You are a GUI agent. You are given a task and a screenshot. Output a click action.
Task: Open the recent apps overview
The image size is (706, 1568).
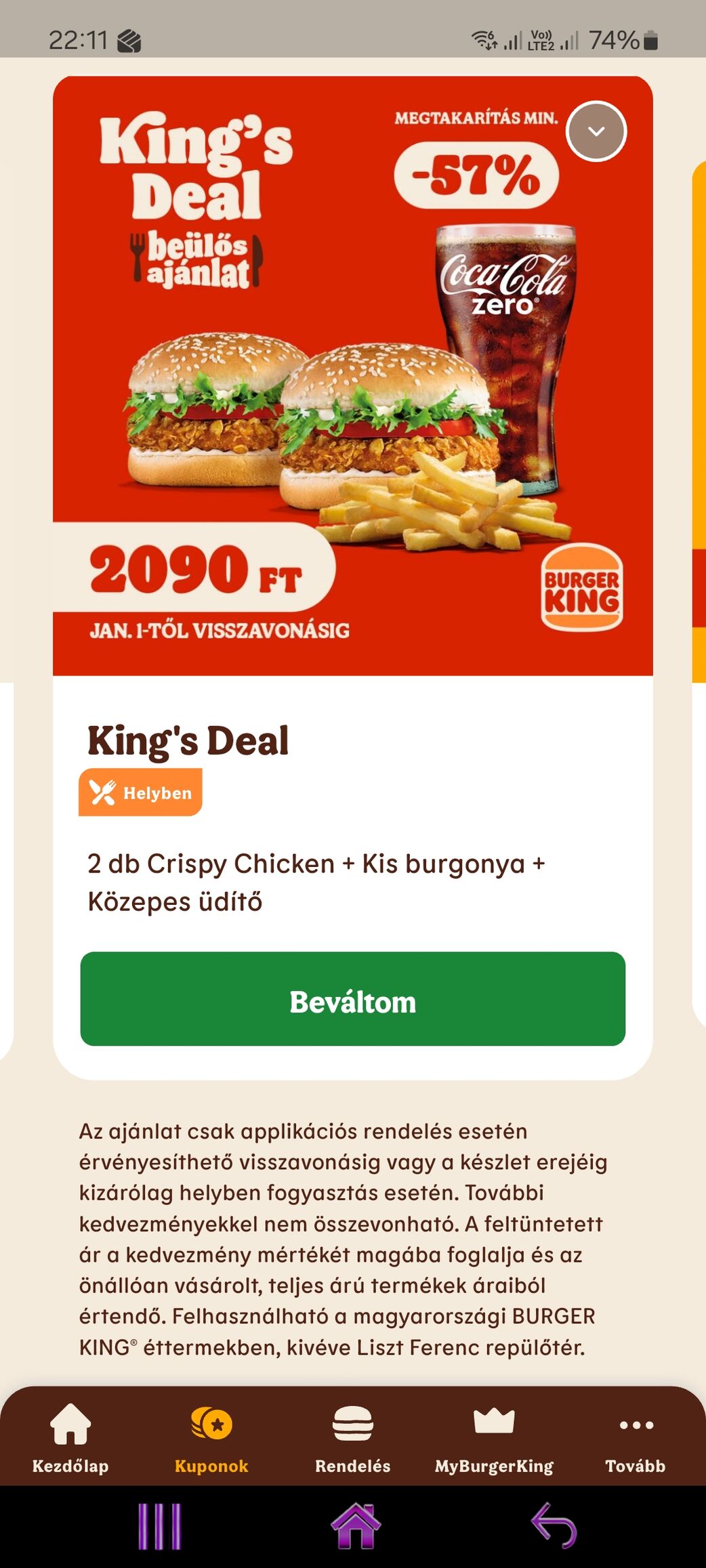pos(160,1527)
